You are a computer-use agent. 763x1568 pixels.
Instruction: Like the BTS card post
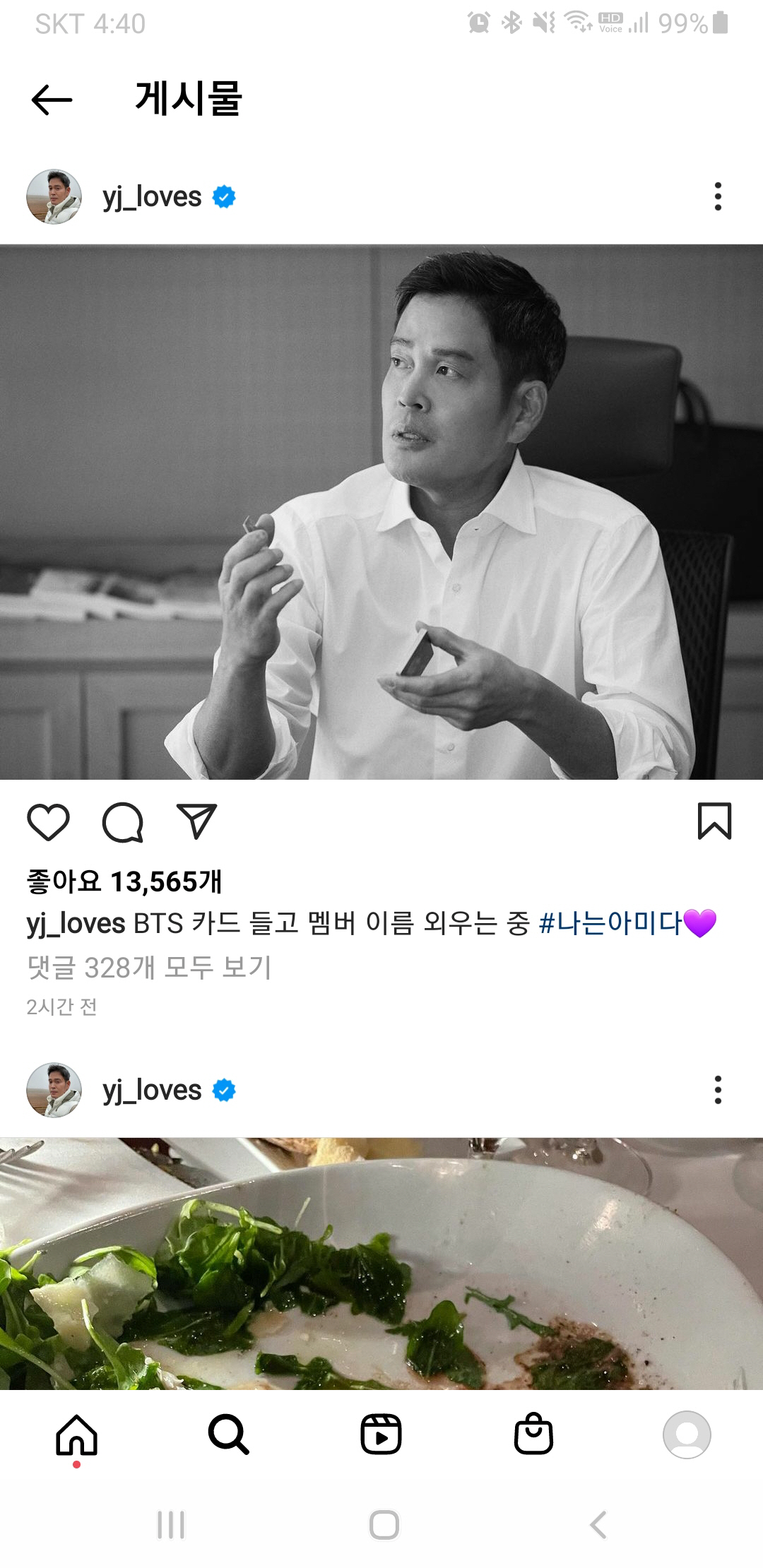click(x=48, y=822)
